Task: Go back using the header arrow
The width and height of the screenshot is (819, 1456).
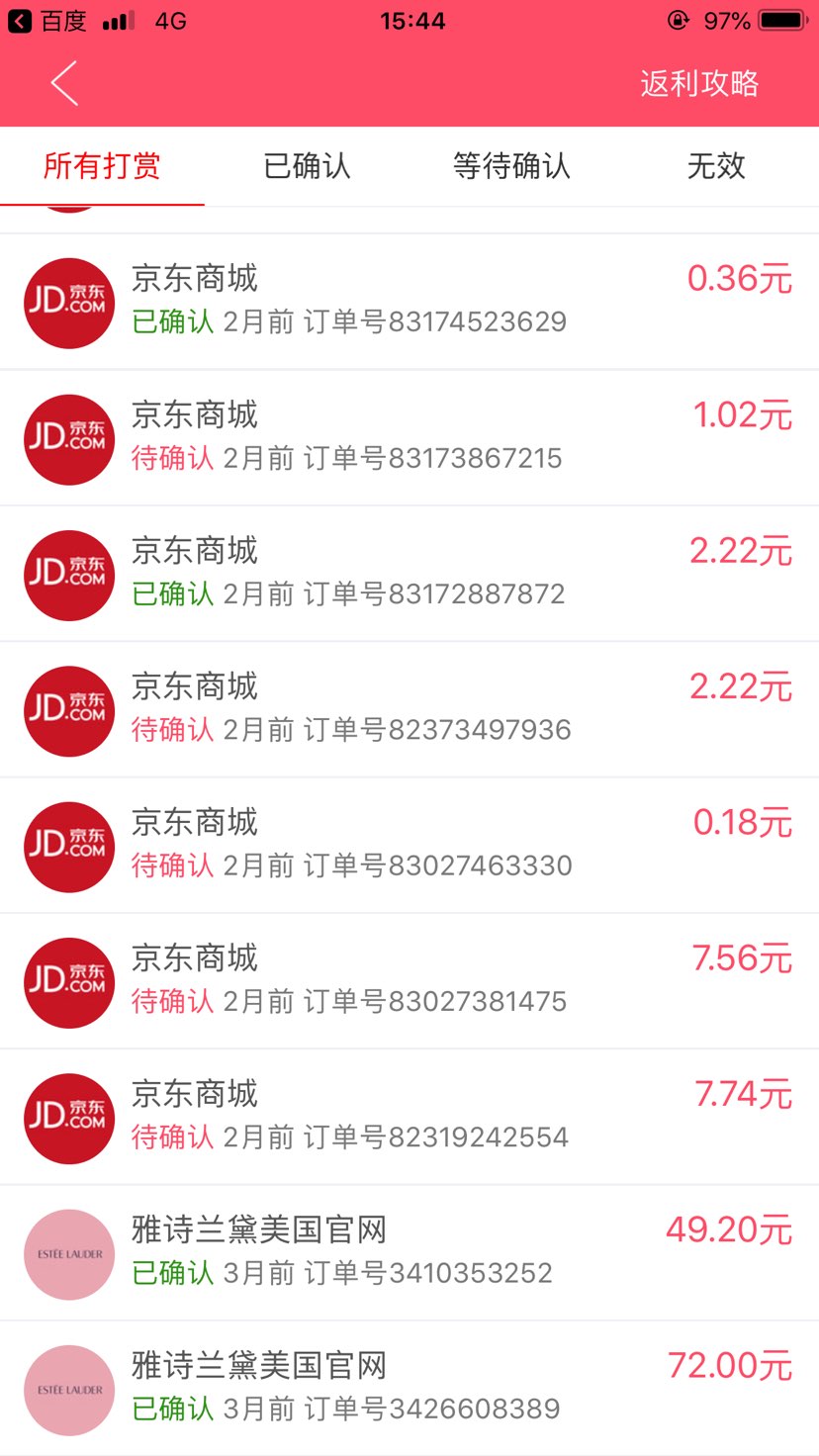Action: pos(64,83)
